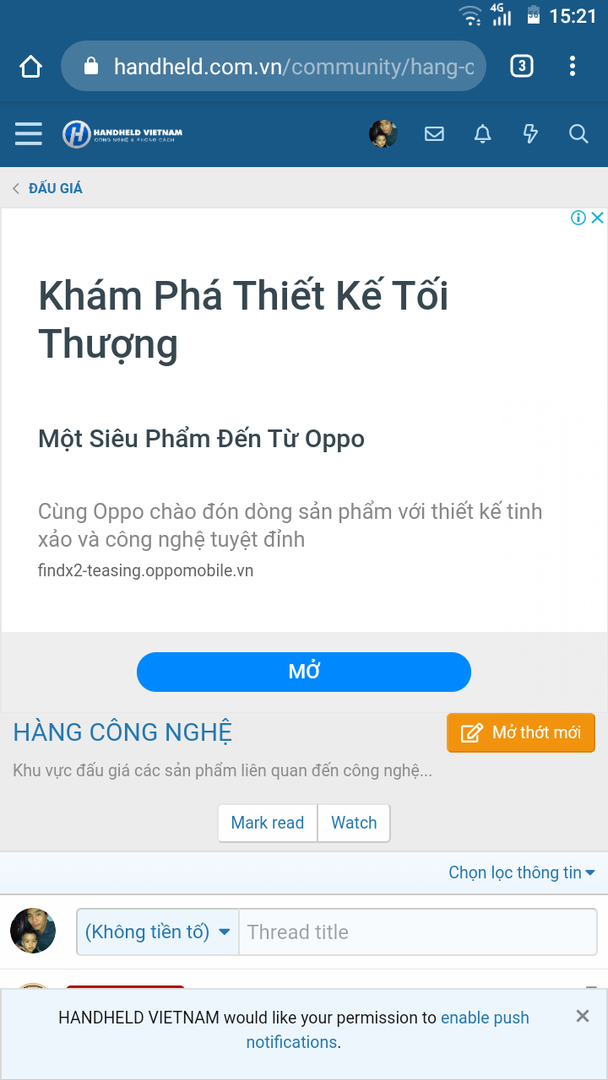Open the browser tab switcher
The image size is (608, 1080).
point(521,67)
